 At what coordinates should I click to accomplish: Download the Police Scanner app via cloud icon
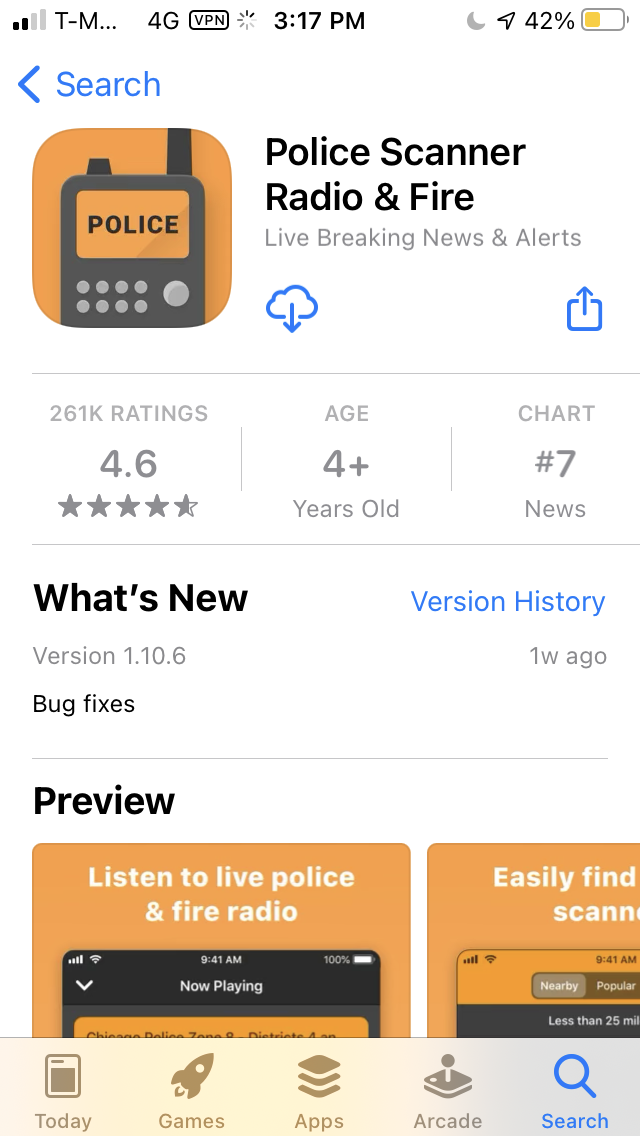click(291, 309)
